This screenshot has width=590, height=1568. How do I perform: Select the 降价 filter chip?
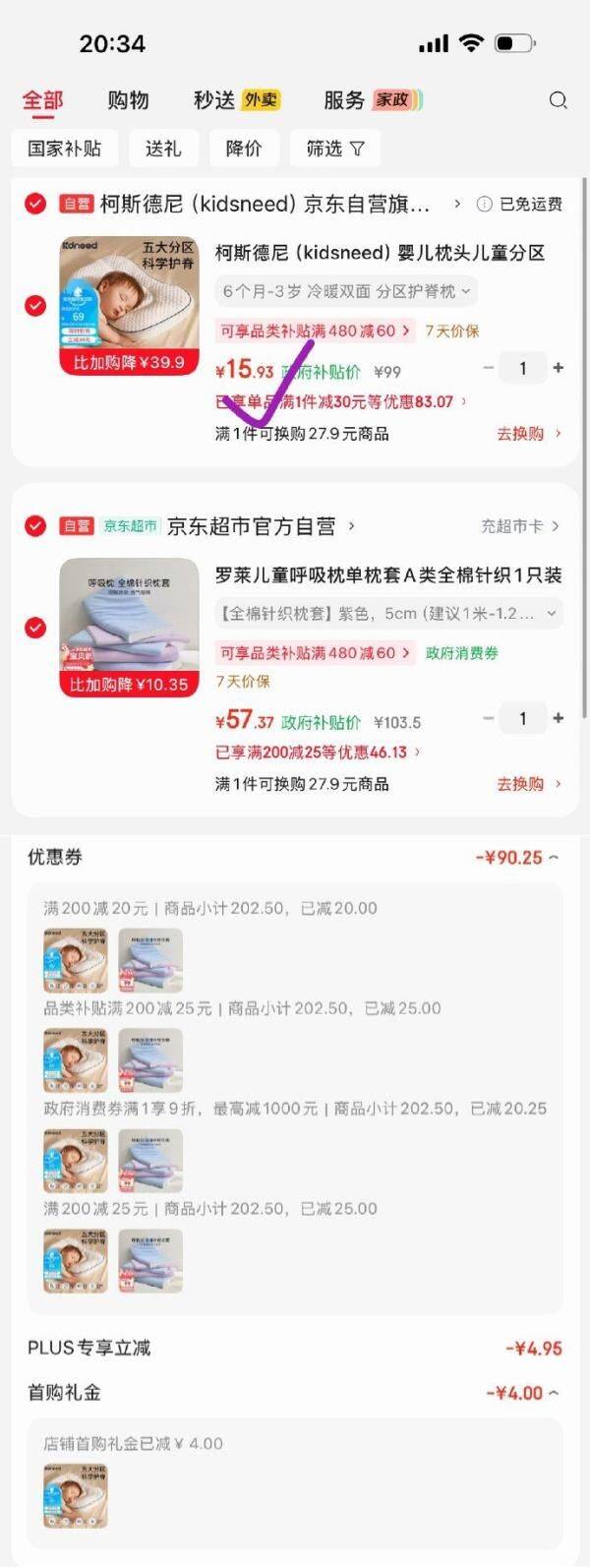pyautogui.click(x=244, y=149)
